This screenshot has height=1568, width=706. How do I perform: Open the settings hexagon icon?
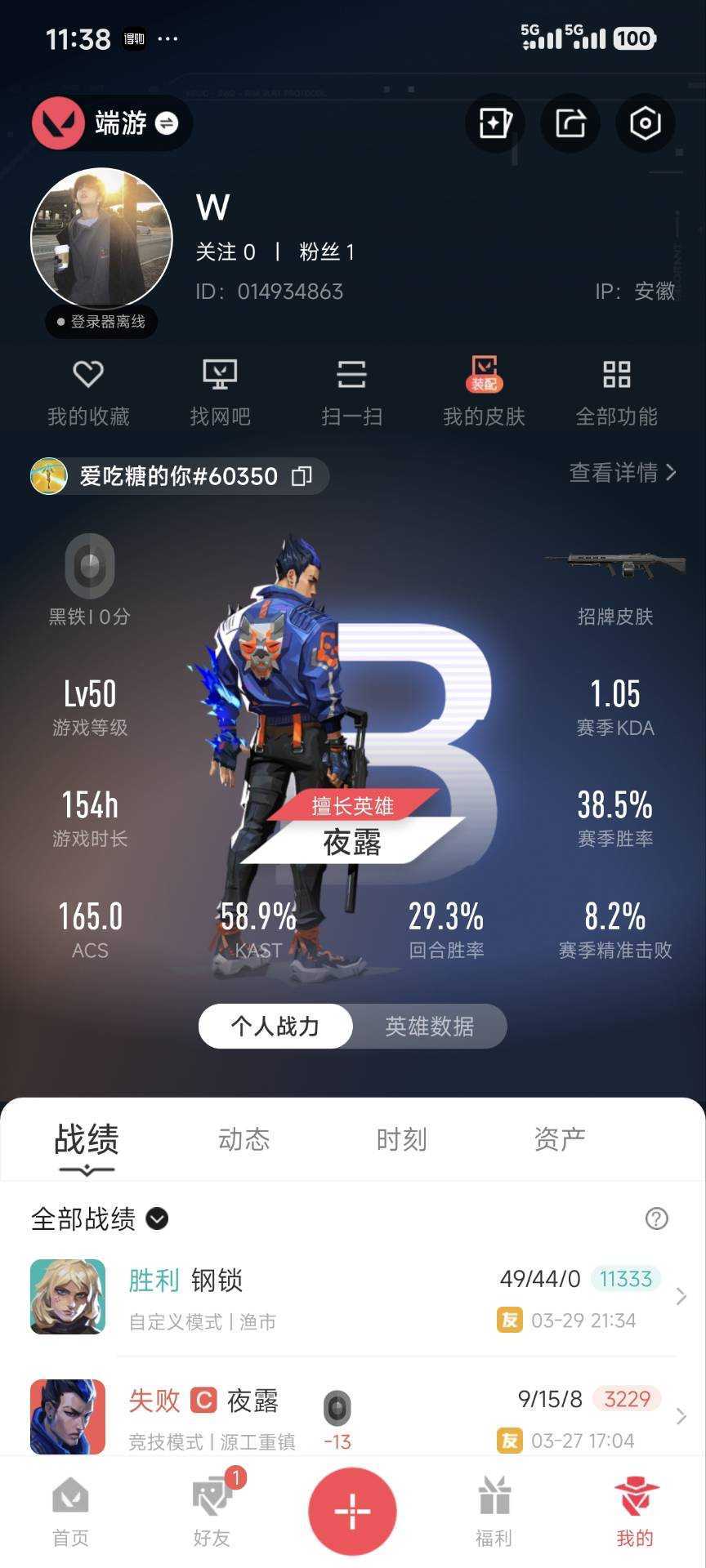pyautogui.click(x=645, y=123)
